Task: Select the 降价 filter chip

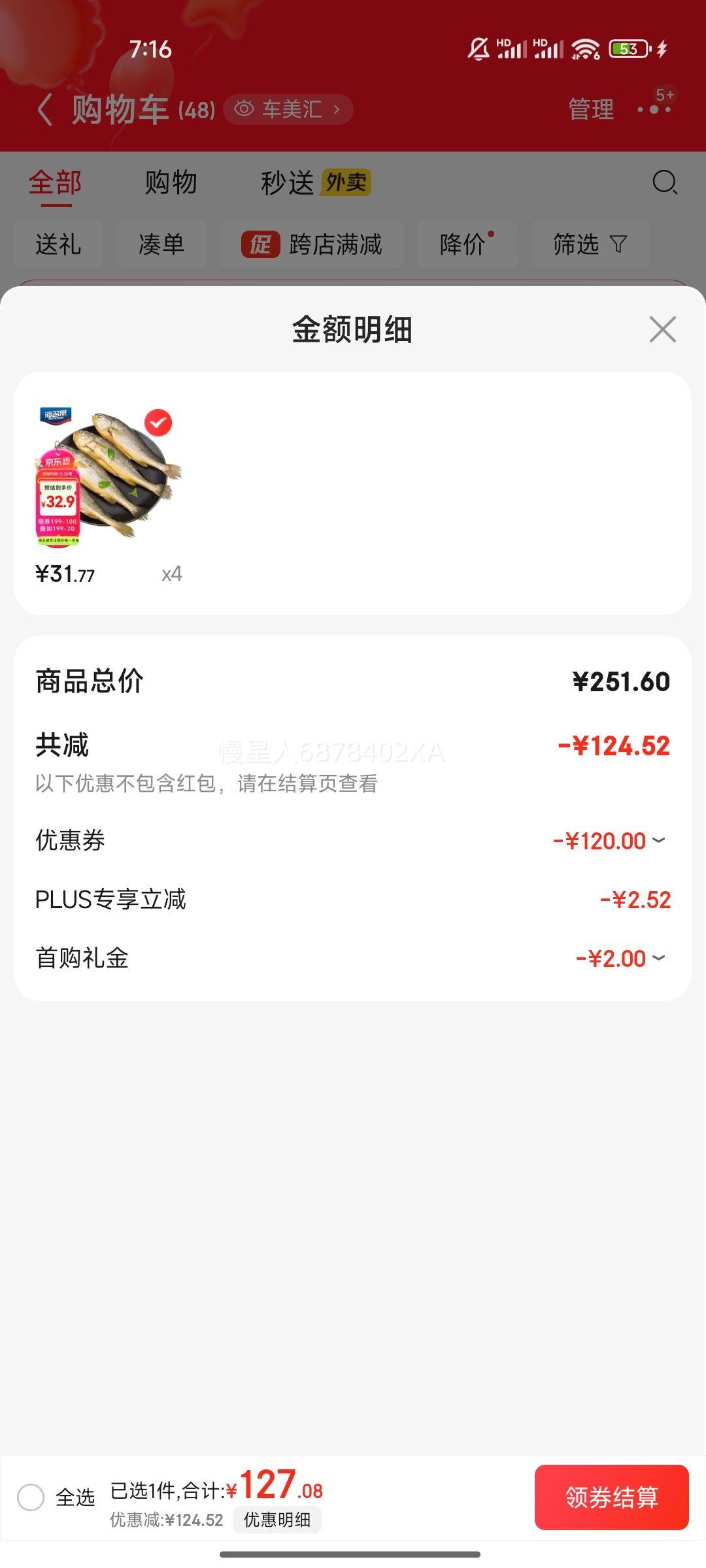Action: coord(467,244)
